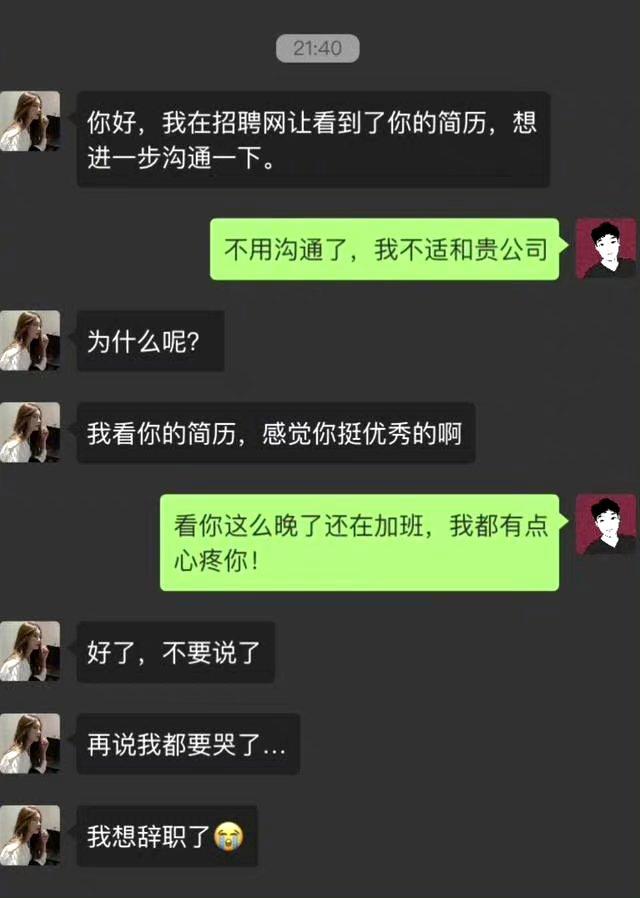The height and width of the screenshot is (898, 640).
Task: Tap the avatar beside '我看你的简历' message
Action: pyautogui.click(x=30, y=433)
